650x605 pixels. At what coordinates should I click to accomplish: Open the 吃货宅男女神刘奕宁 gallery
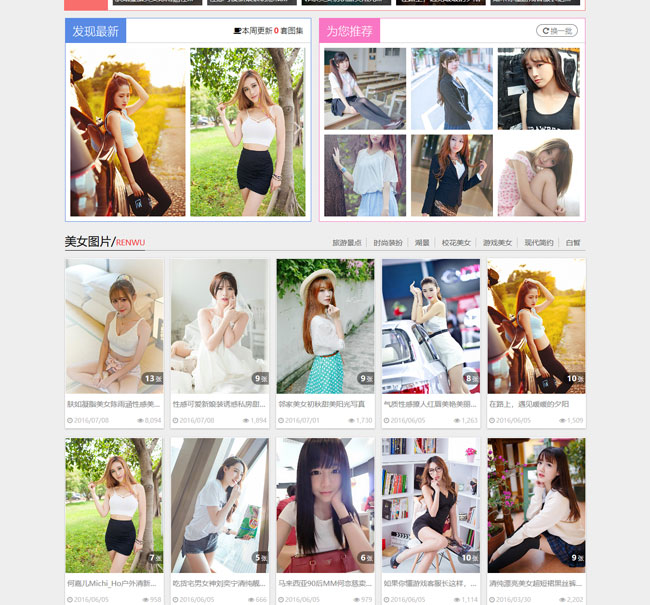coord(219,582)
